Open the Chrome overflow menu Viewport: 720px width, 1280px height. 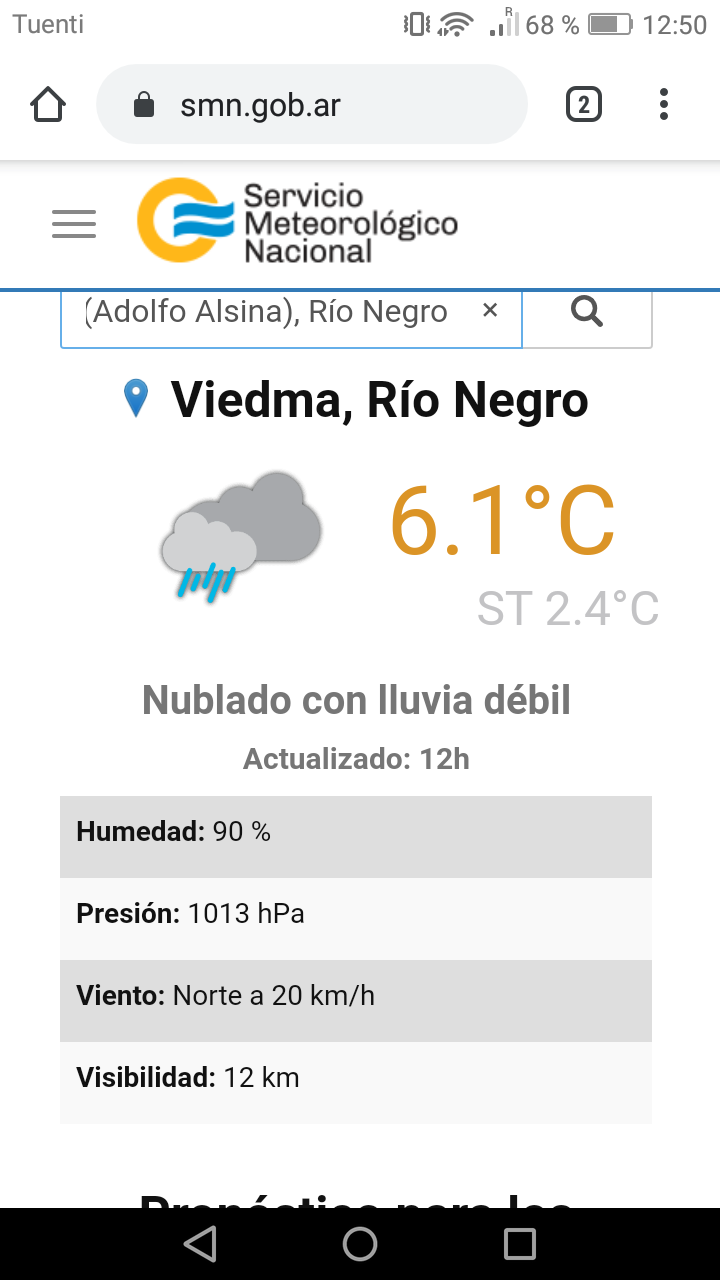click(664, 105)
